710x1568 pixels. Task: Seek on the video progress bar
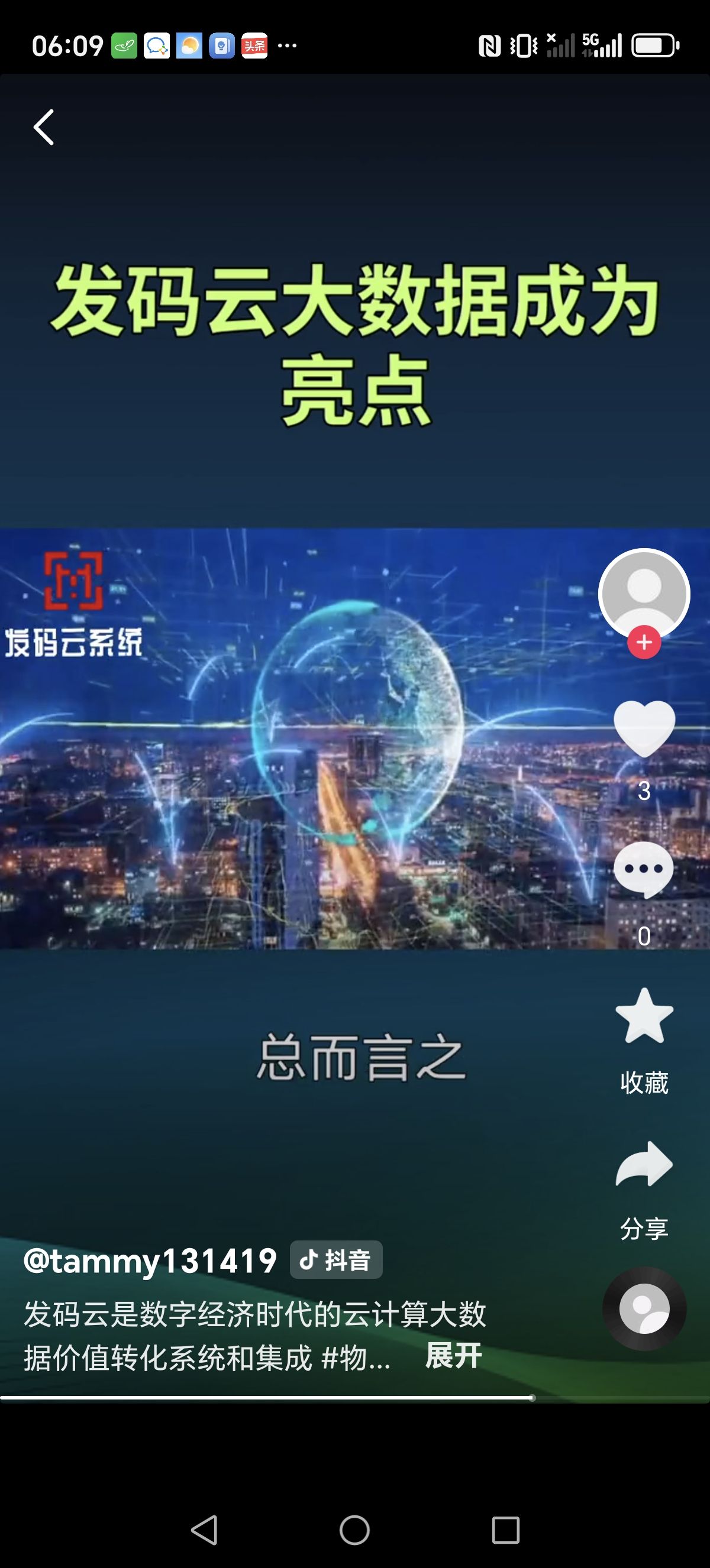[x=355, y=1398]
